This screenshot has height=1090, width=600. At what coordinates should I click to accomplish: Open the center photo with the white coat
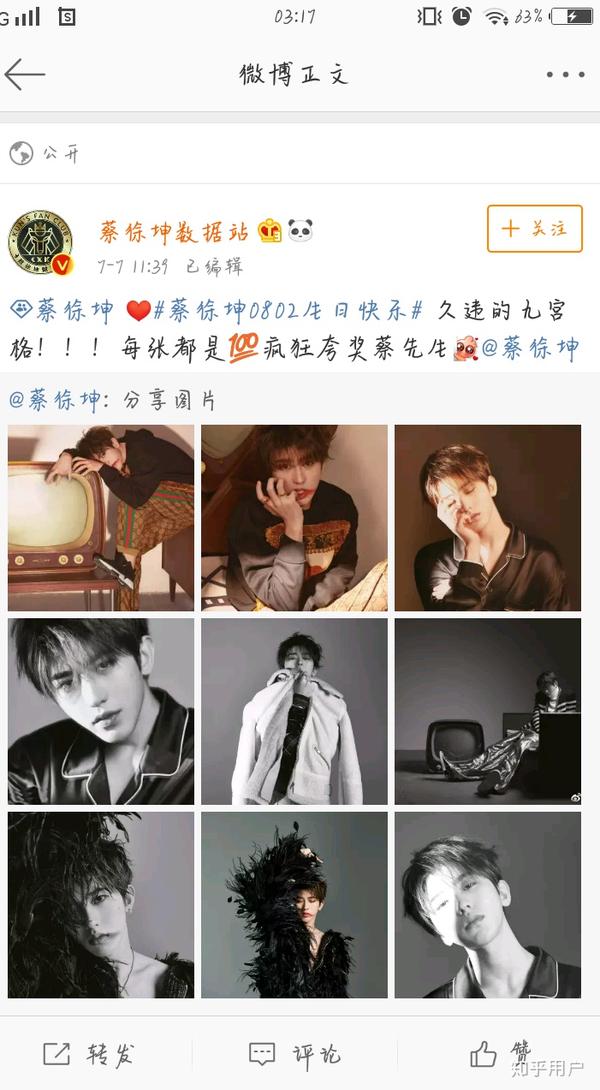pyautogui.click(x=294, y=711)
